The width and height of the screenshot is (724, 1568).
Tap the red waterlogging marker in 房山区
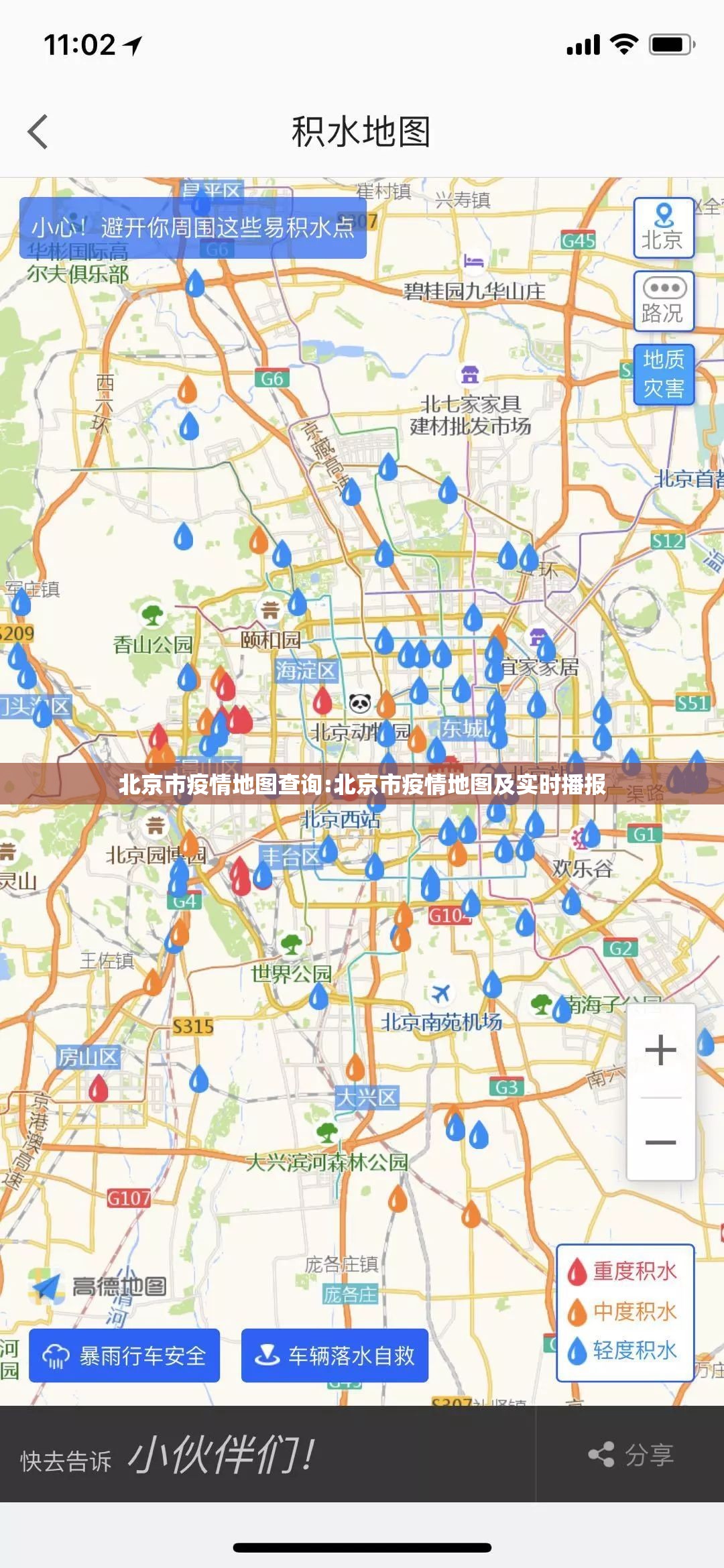tap(99, 1089)
